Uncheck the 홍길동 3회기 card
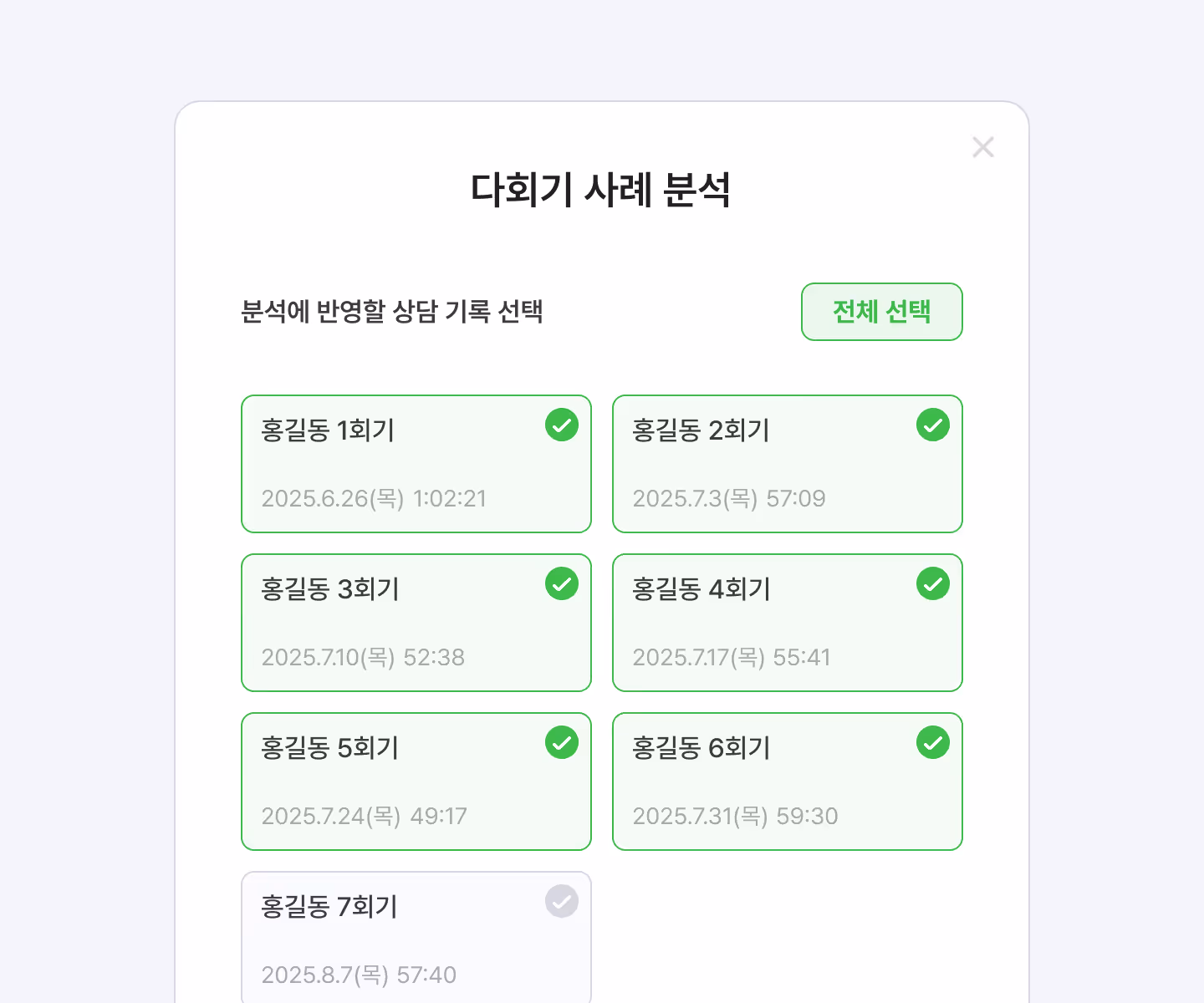1204x1003 pixels. click(x=416, y=623)
